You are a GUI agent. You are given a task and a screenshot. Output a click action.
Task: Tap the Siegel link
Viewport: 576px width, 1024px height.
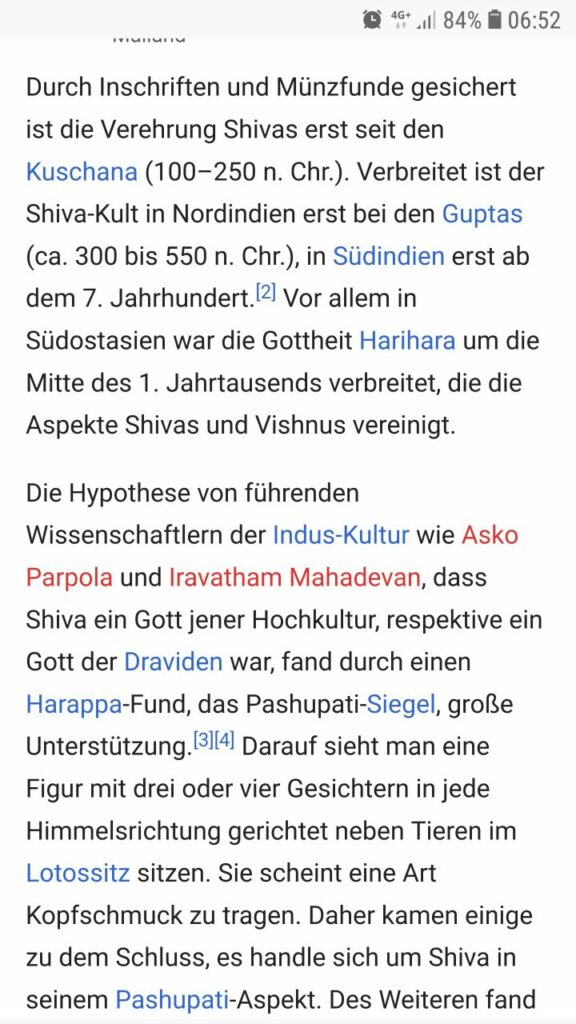(400, 704)
